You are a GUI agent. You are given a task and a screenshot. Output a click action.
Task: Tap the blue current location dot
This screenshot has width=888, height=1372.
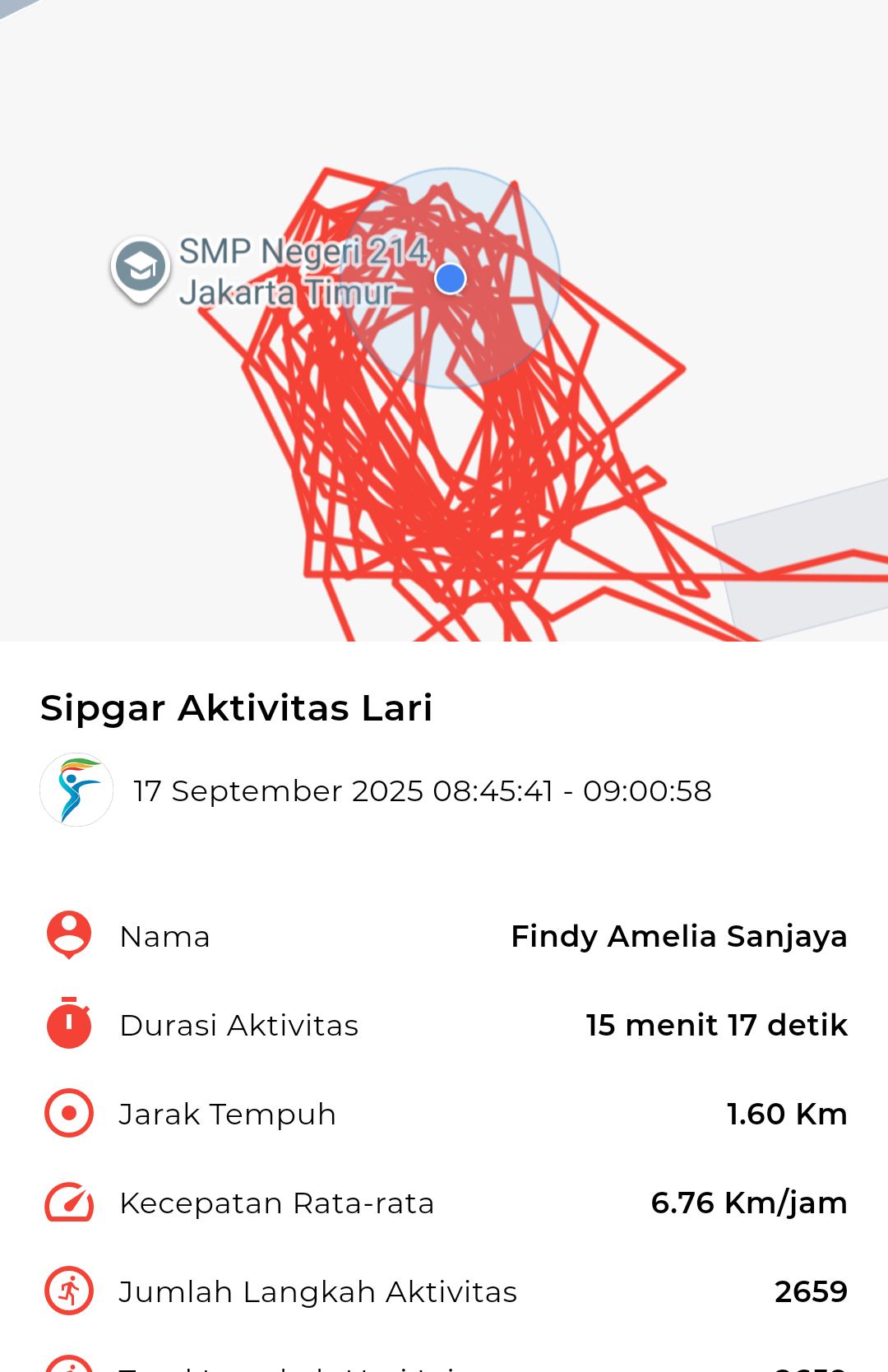pyautogui.click(x=451, y=279)
